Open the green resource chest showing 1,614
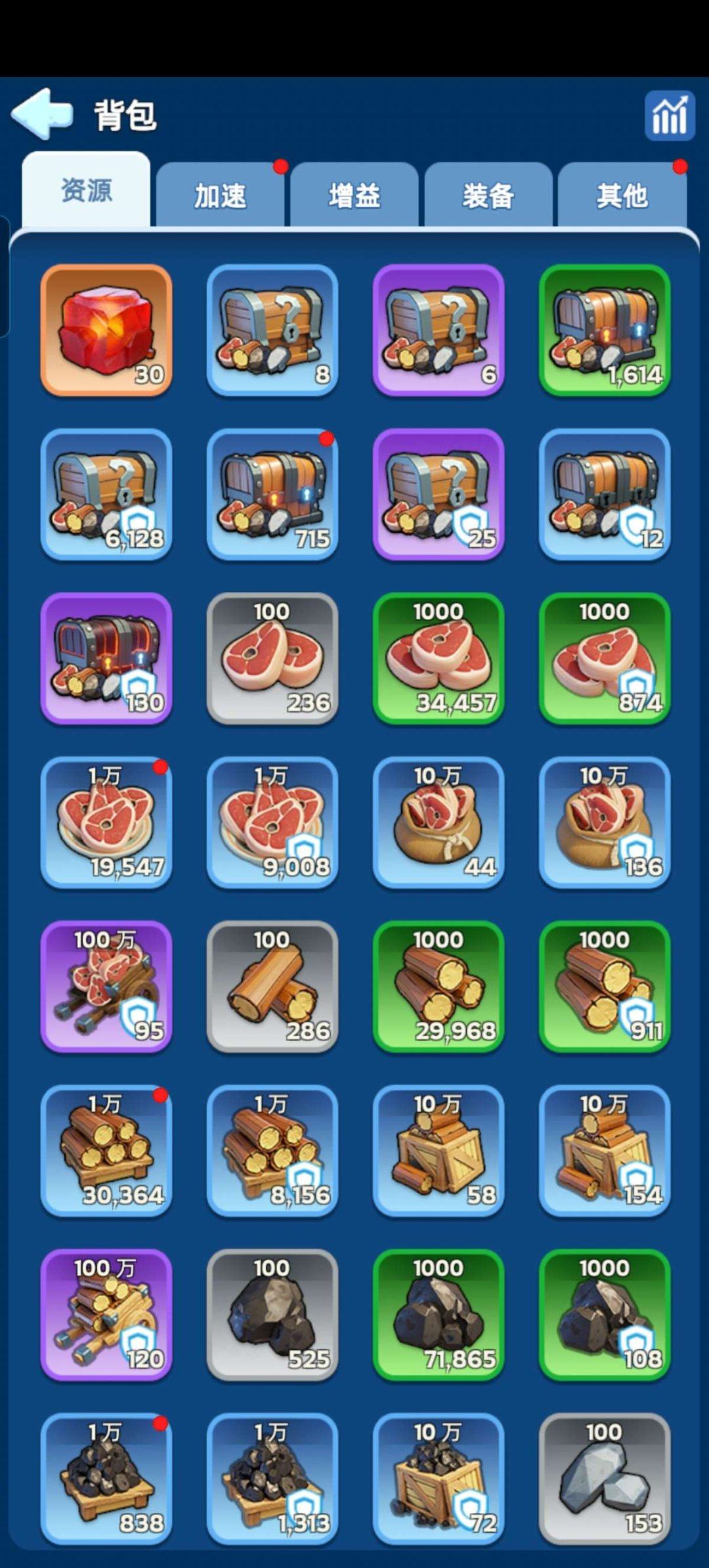 (x=605, y=330)
